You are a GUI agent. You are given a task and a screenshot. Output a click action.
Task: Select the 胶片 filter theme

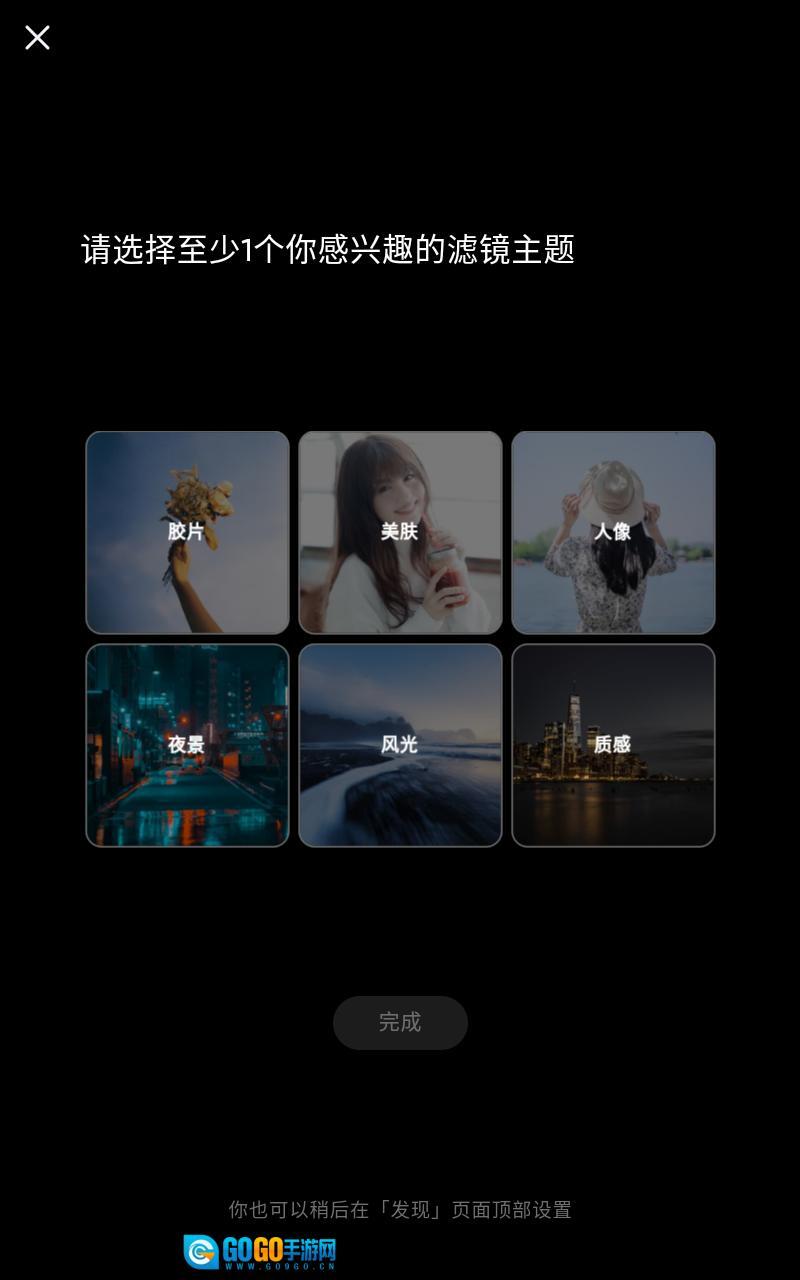[187, 532]
